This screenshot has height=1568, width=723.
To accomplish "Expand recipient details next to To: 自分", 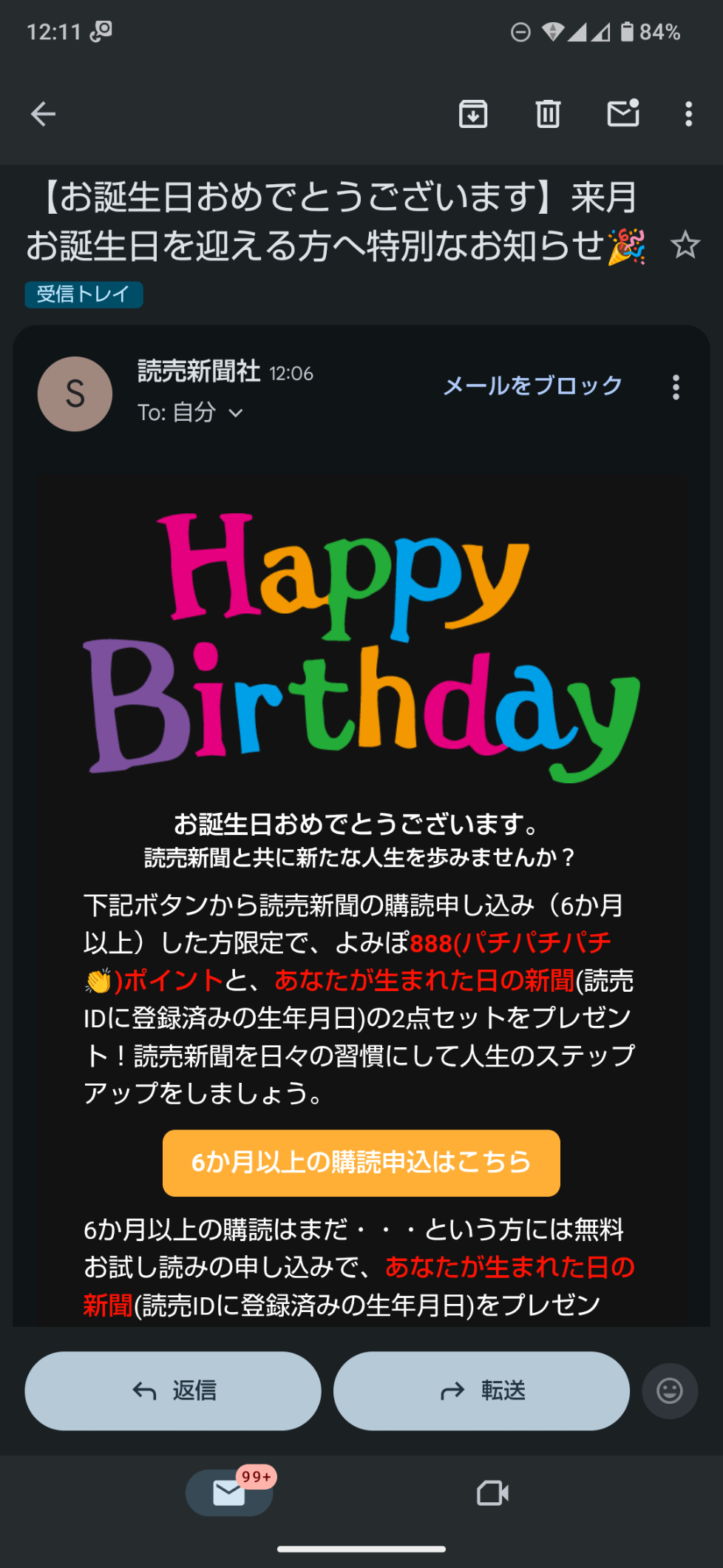I will (x=236, y=413).
